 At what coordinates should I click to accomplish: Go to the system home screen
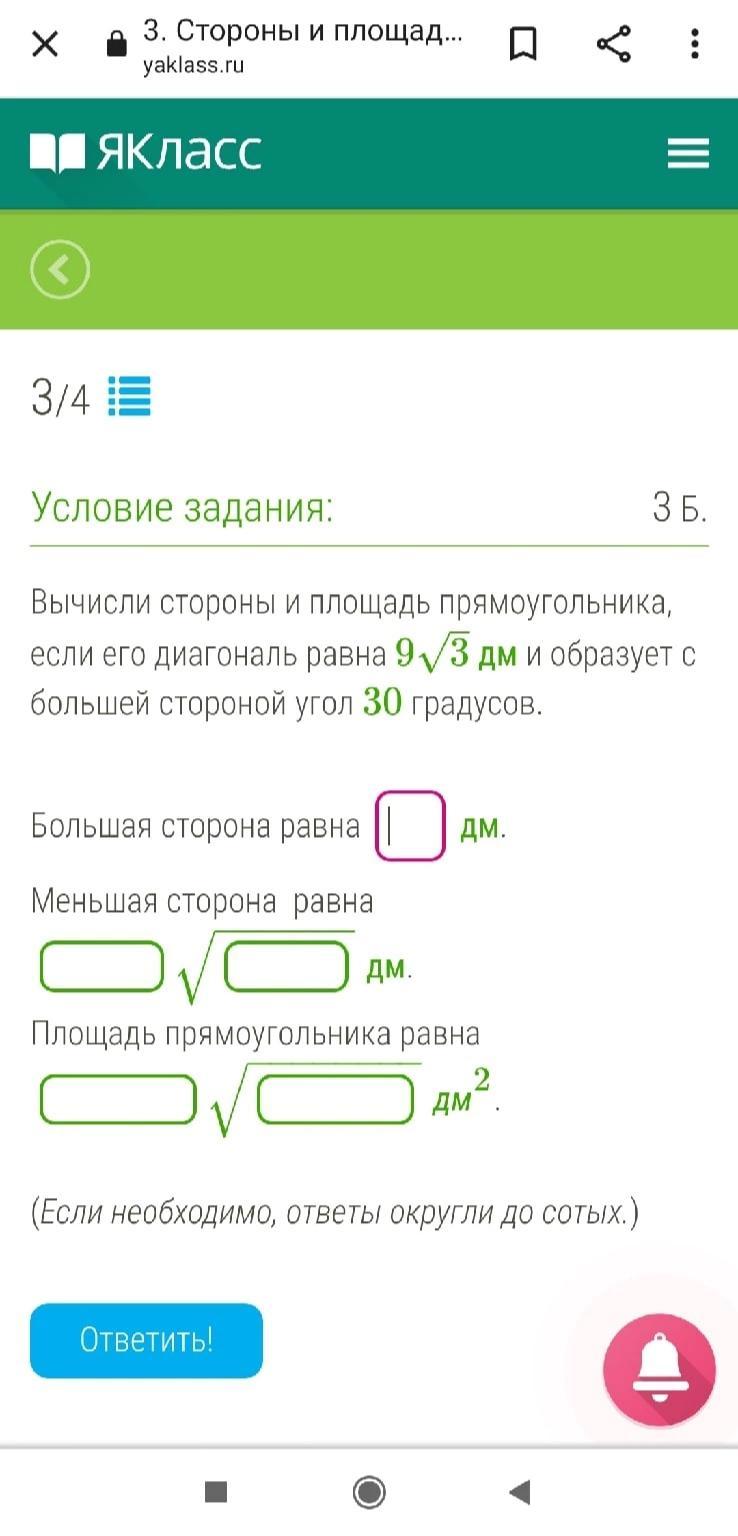[x=369, y=1493]
